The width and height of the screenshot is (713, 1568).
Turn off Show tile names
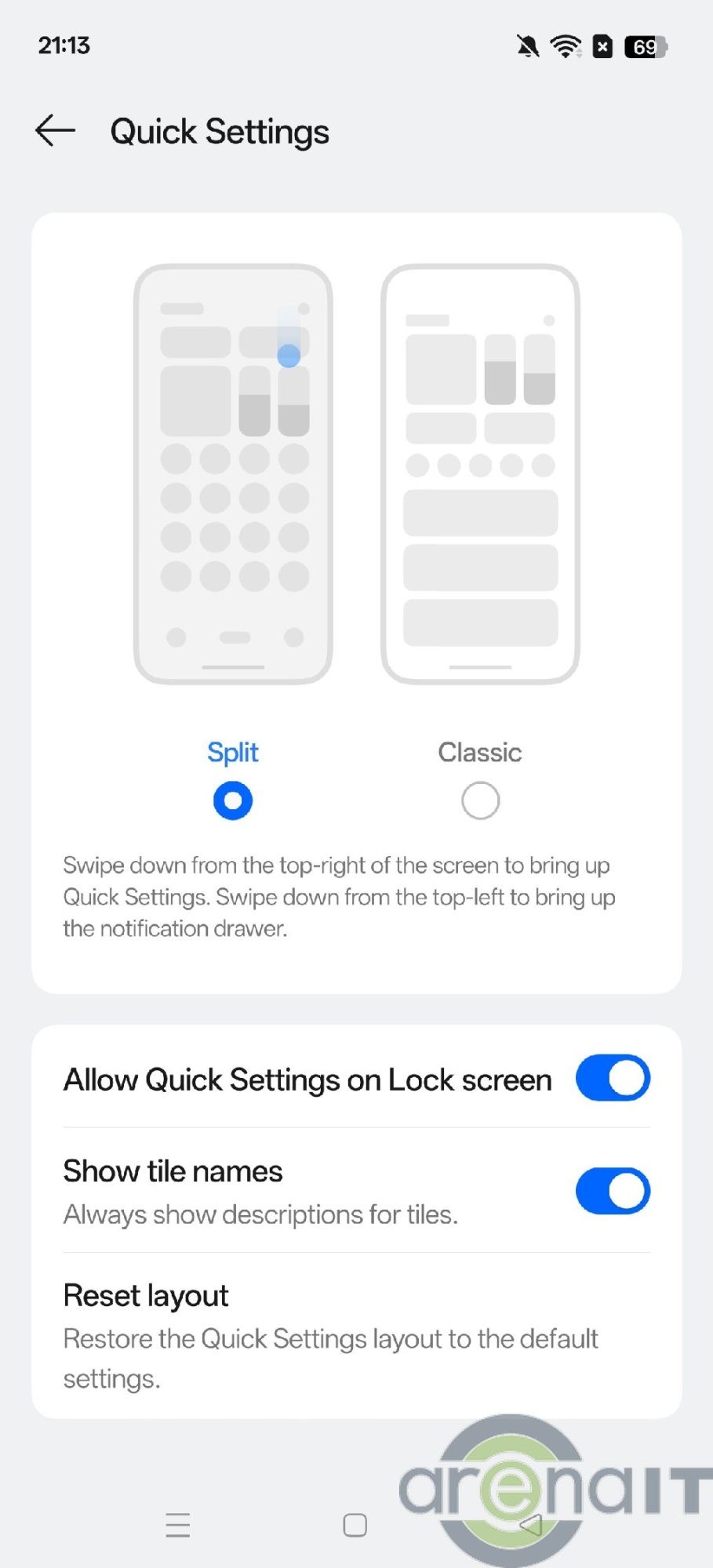[613, 1191]
